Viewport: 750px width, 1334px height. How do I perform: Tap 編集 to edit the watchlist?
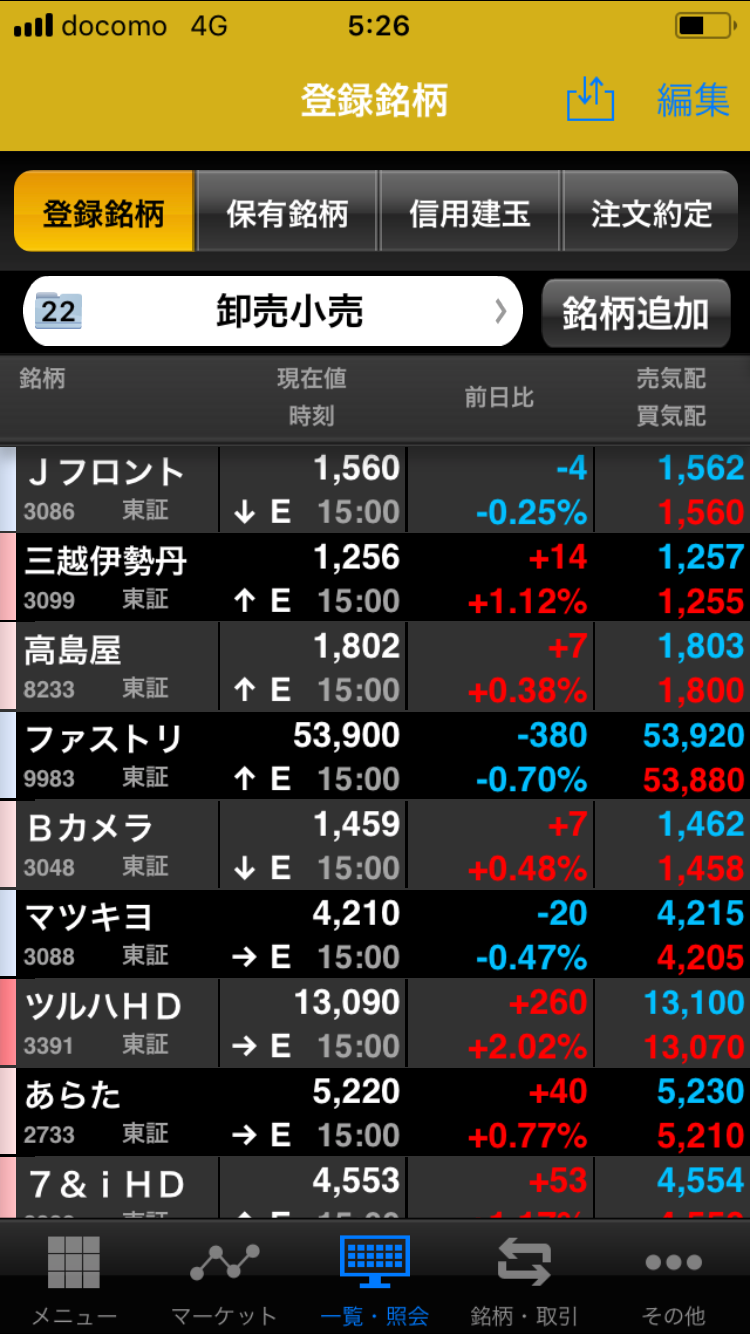pos(693,100)
